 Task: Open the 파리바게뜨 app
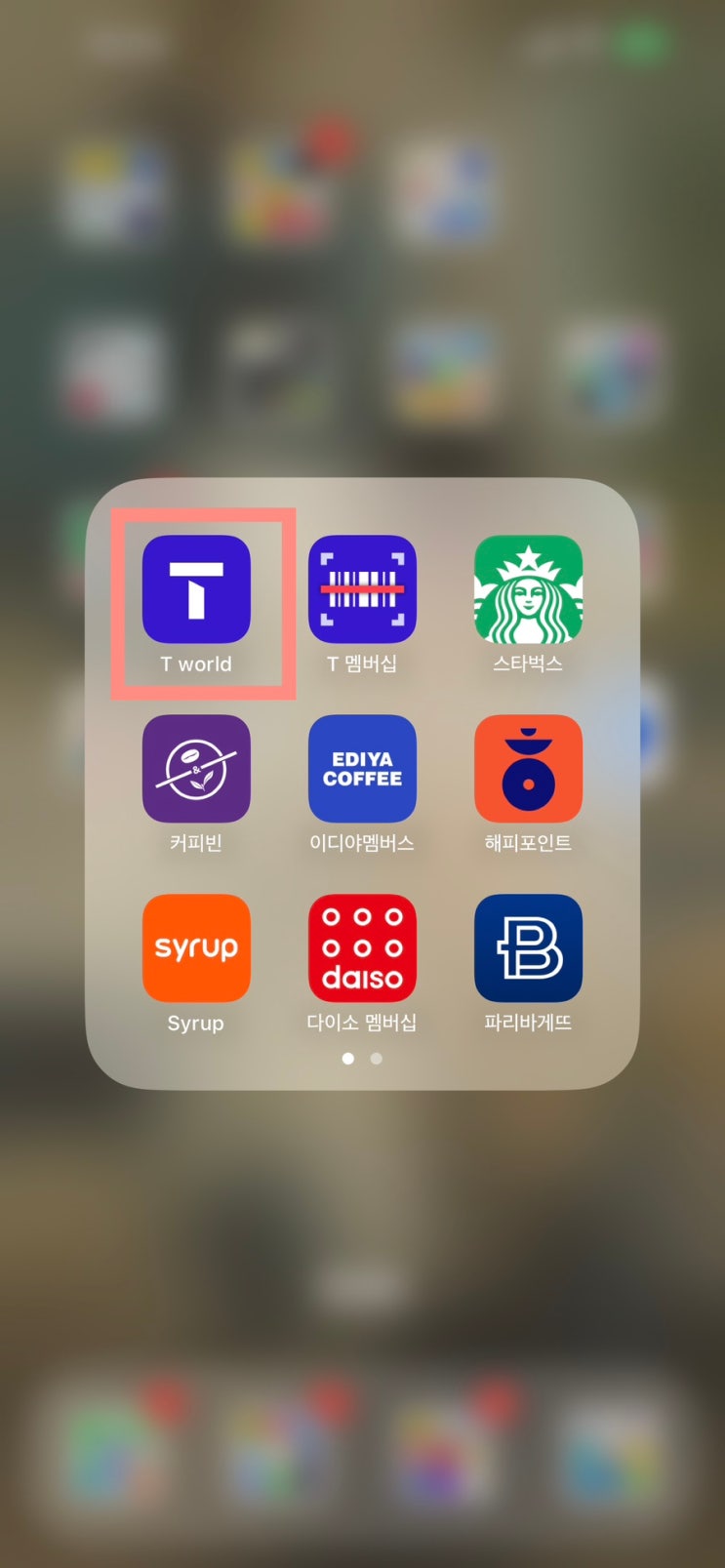click(x=528, y=948)
